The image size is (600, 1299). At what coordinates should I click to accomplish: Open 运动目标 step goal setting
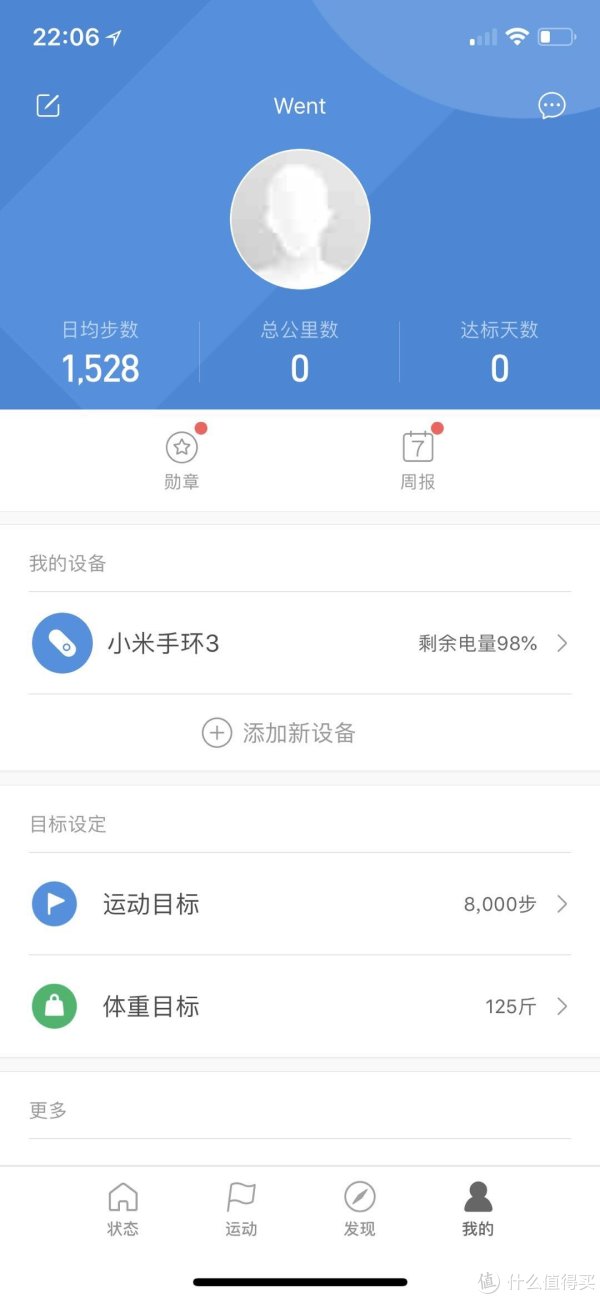pyautogui.click(x=300, y=904)
